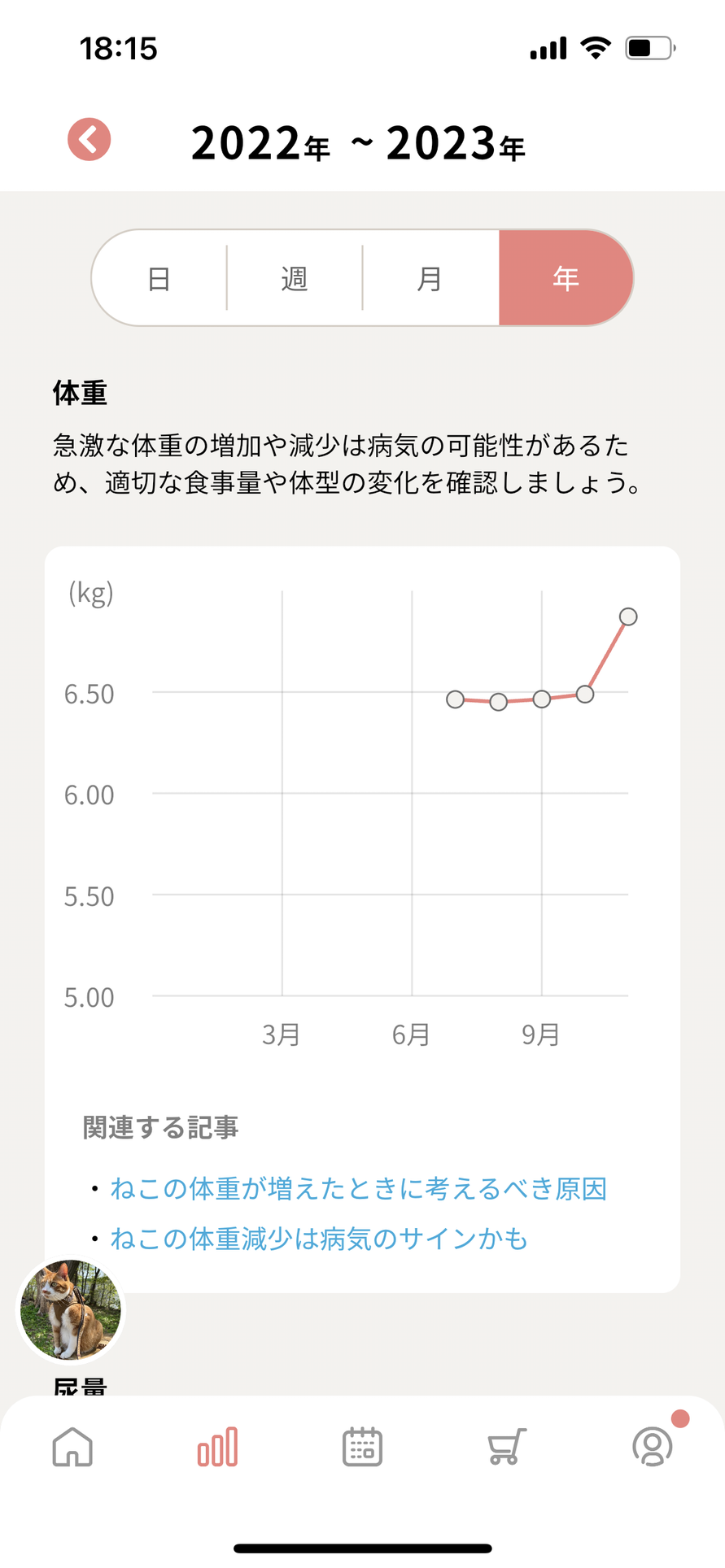This screenshot has width=725, height=1568.
Task: Go to the home tab
Action: (72, 1448)
